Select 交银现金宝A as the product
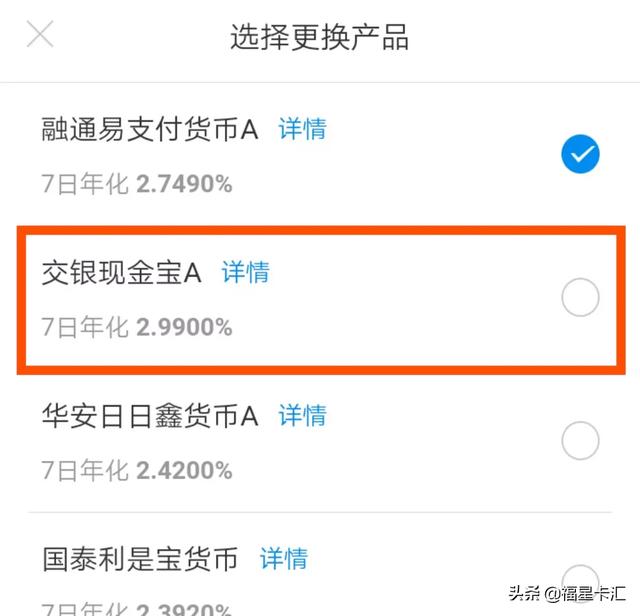Screen dimensions: 640x616 580,297
